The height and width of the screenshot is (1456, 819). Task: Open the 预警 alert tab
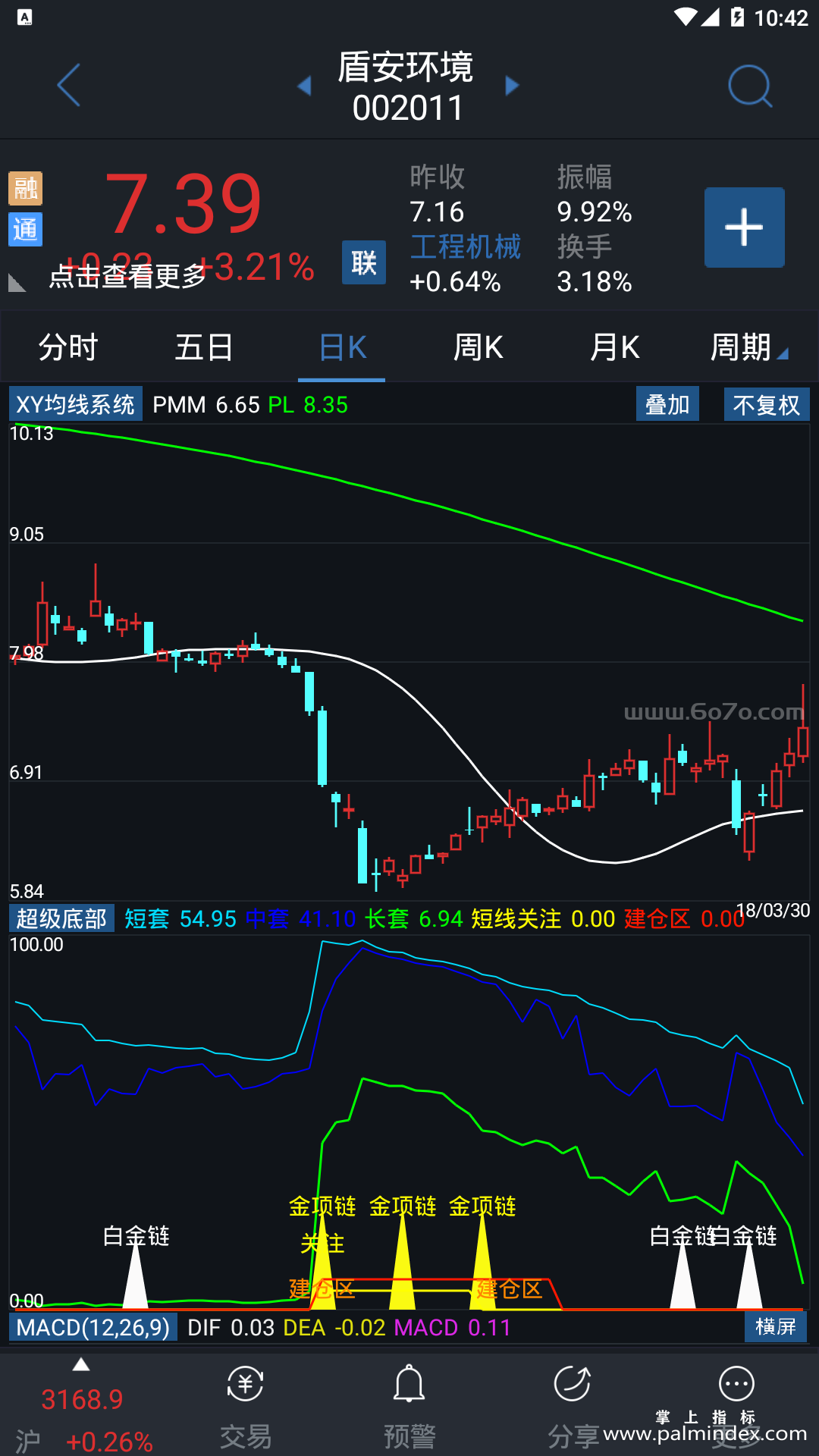[409, 1403]
